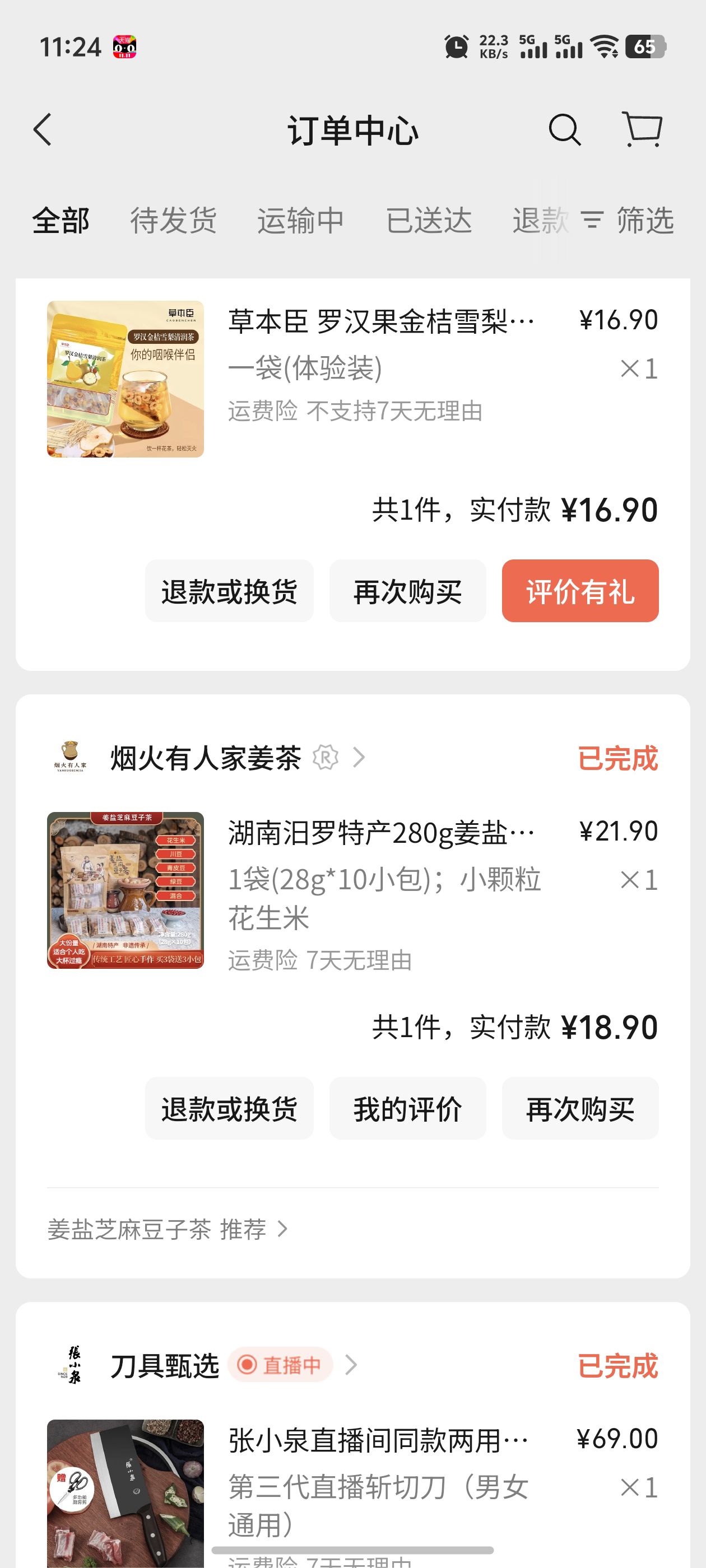Request refund or exchange for 草本臣 tea
Viewport: 706px width, 1568px height.
tap(229, 591)
